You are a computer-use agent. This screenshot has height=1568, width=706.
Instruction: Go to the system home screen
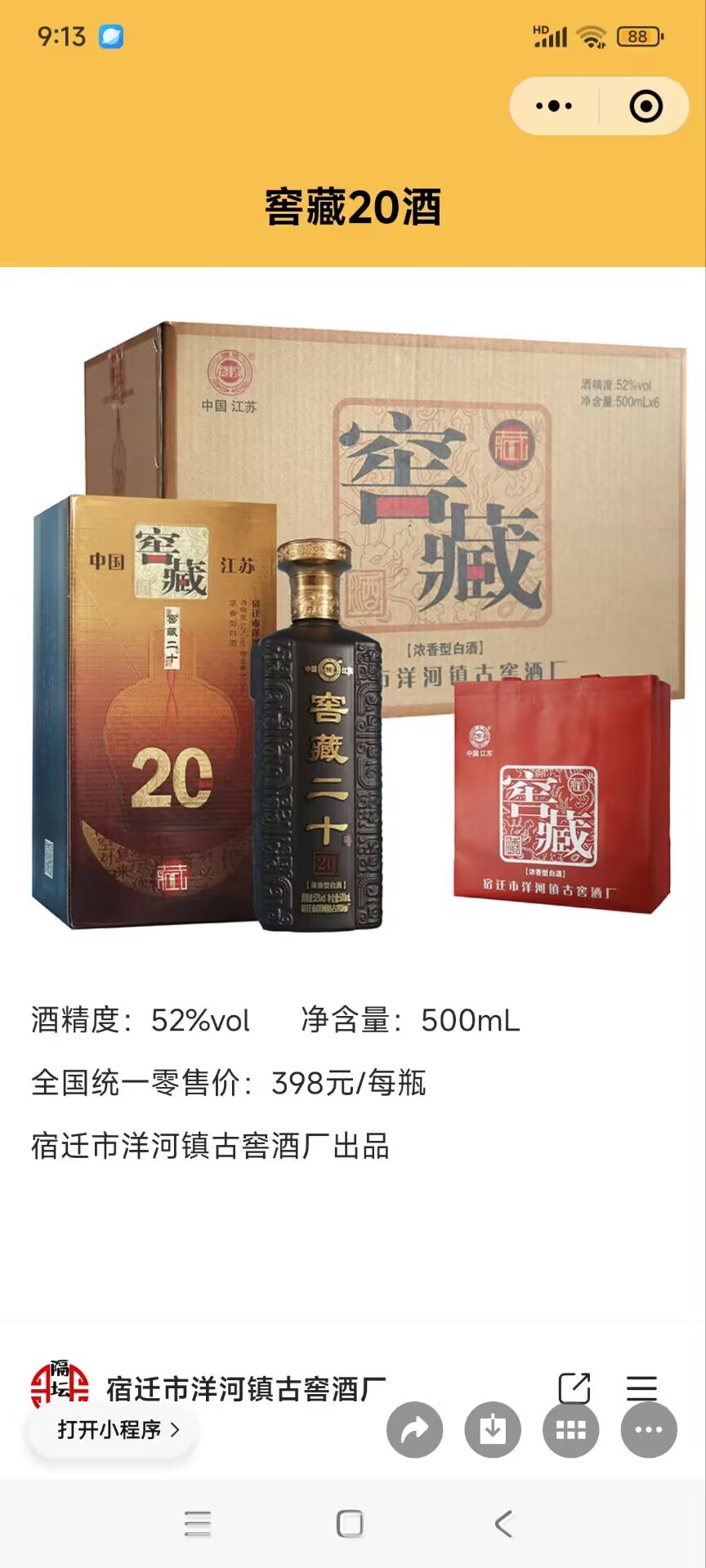tap(351, 1524)
